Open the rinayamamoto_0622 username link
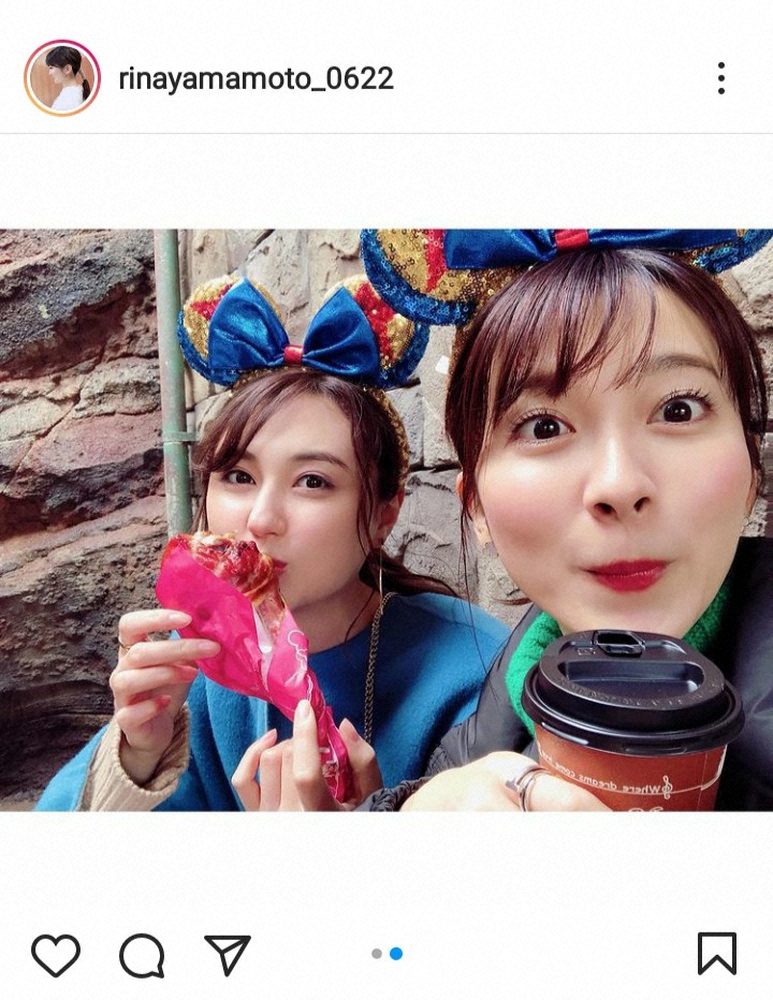Image resolution: width=773 pixels, height=1000 pixels. (x=256, y=79)
